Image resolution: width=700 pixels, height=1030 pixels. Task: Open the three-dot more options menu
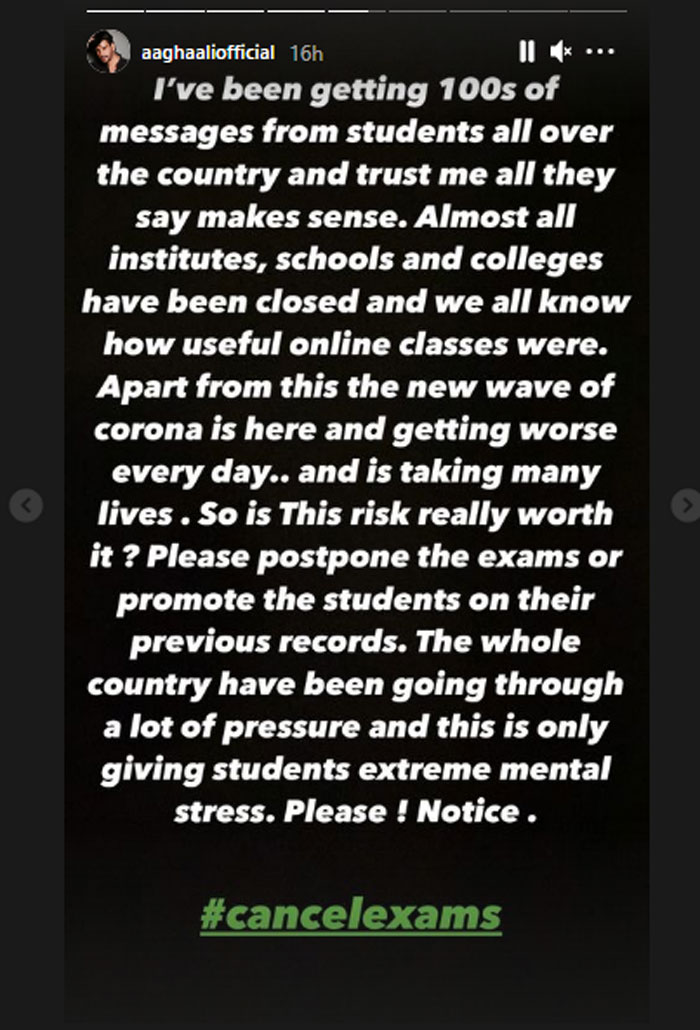tap(600, 51)
